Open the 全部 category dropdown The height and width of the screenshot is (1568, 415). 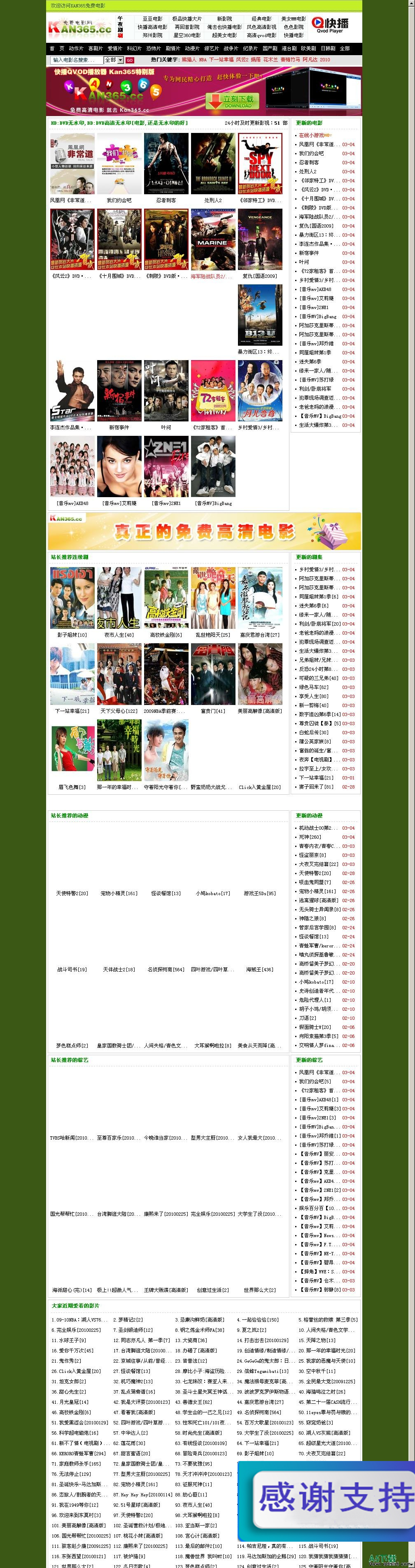point(114,60)
